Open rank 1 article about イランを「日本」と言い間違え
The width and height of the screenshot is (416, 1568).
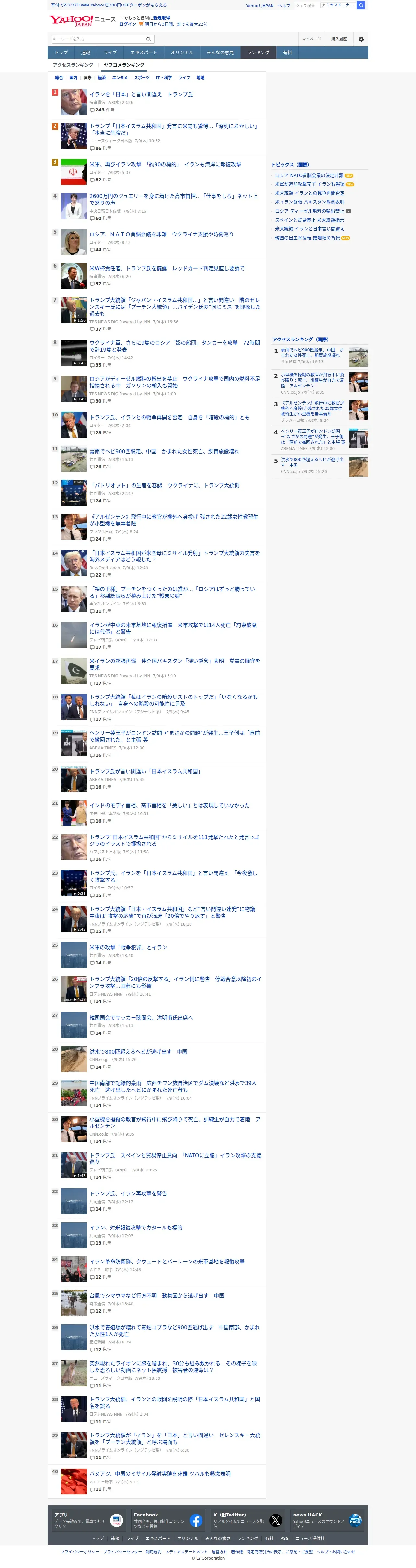[x=141, y=94]
